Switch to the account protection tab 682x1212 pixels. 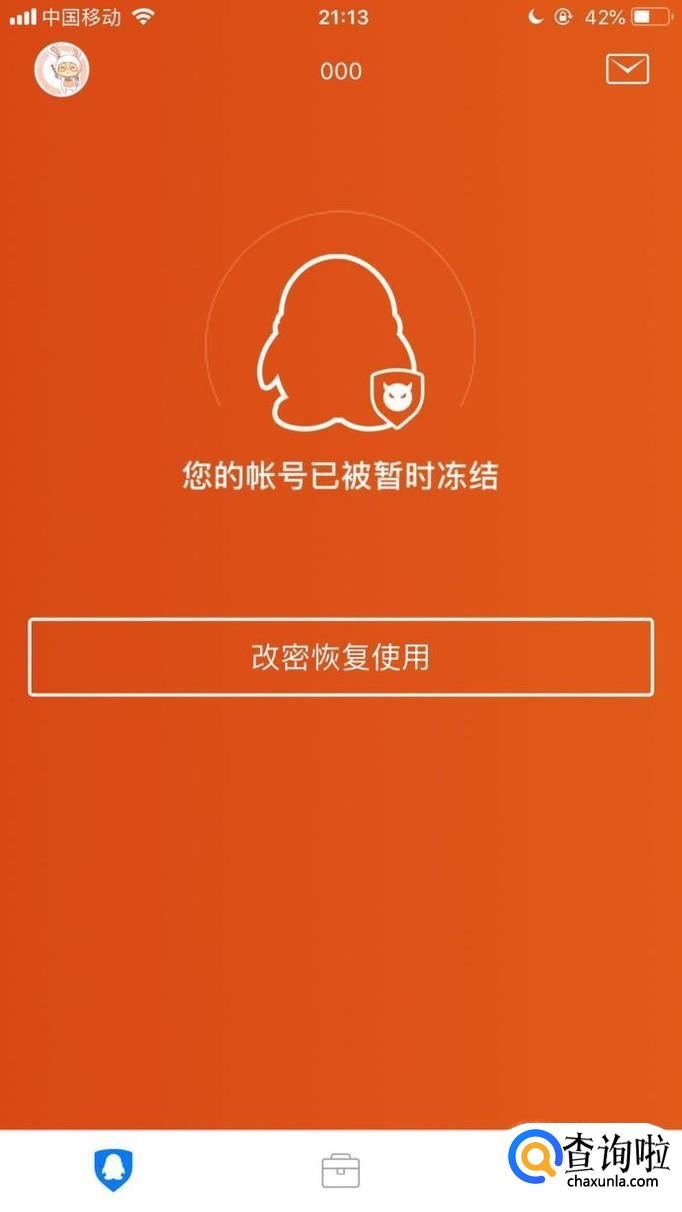click(114, 1169)
